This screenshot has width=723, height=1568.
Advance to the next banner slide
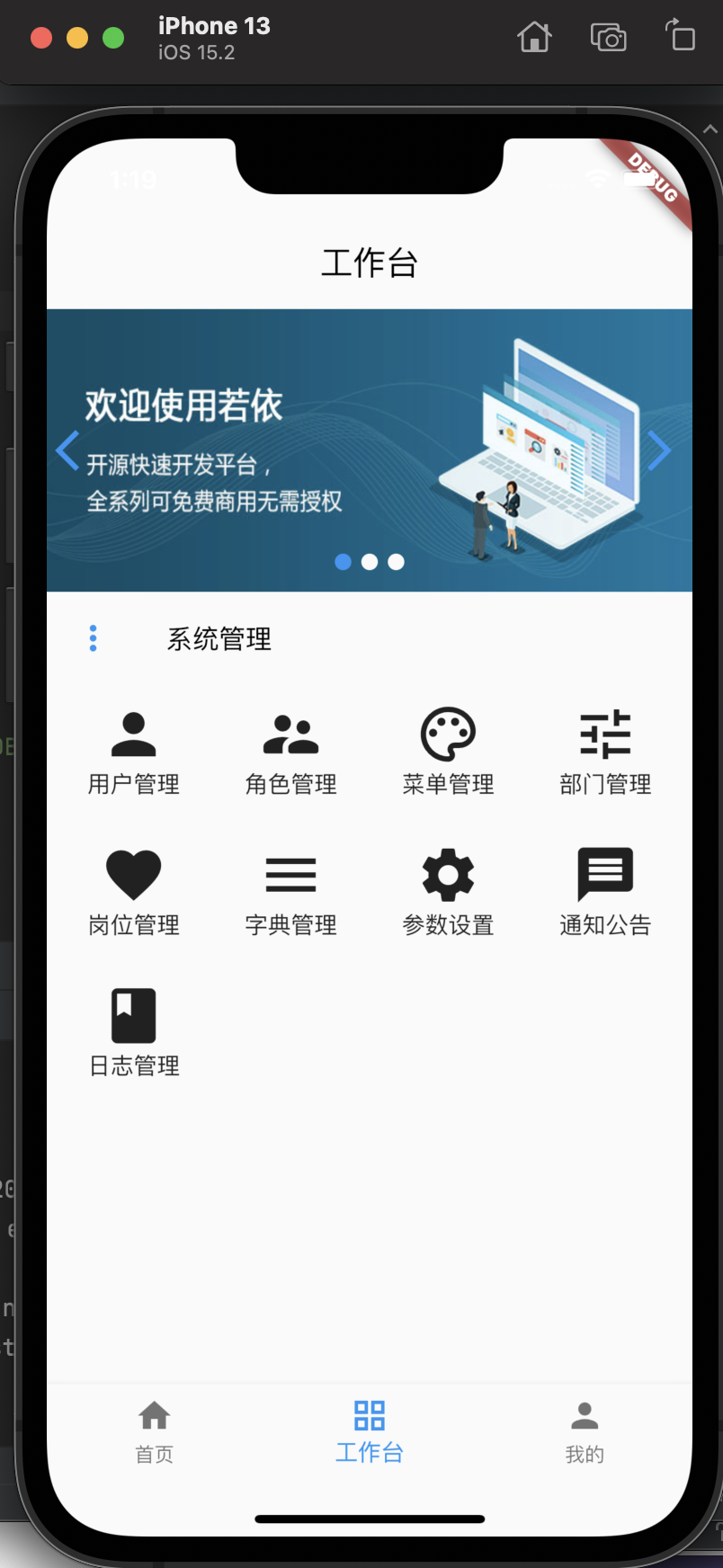coord(659,450)
